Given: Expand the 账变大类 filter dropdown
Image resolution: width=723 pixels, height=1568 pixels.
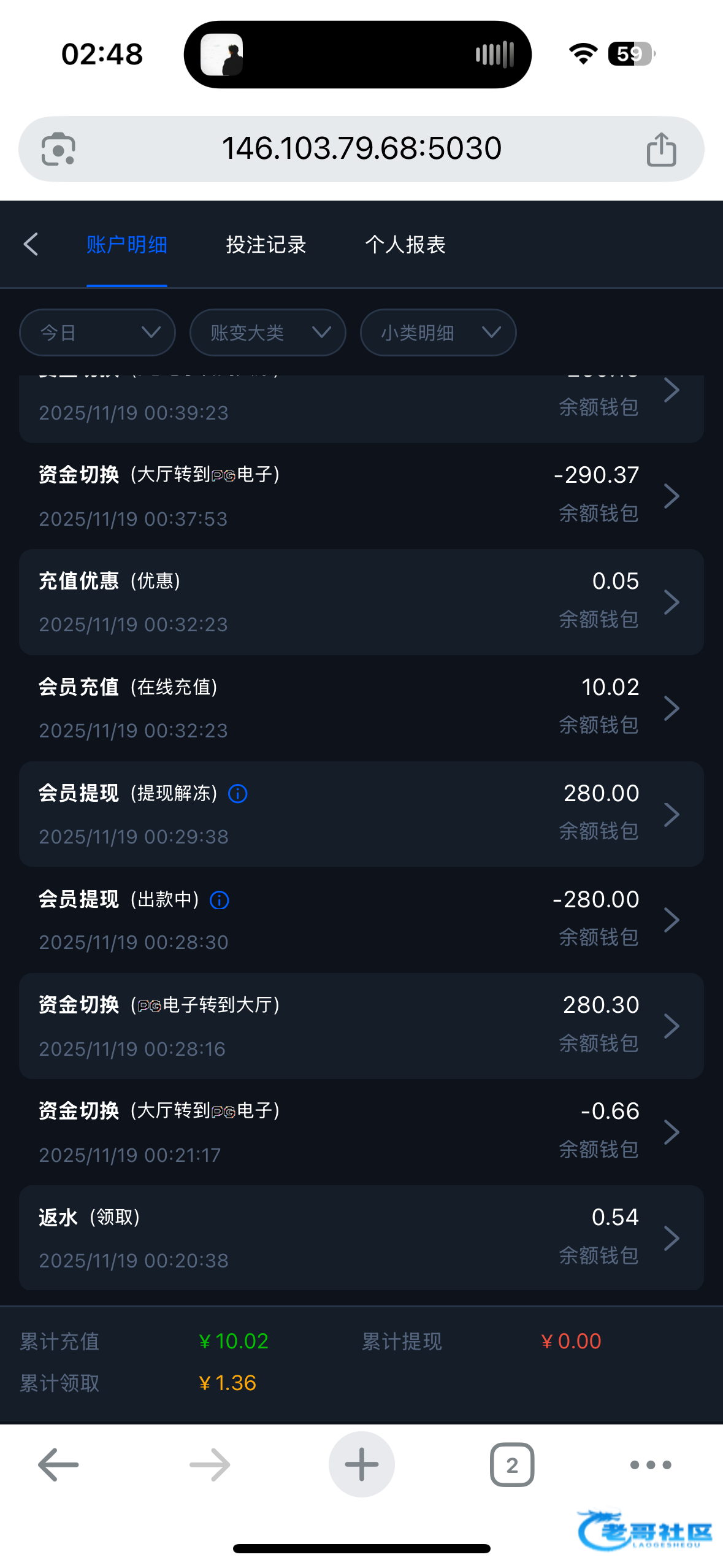Looking at the screenshot, I should 267,332.
